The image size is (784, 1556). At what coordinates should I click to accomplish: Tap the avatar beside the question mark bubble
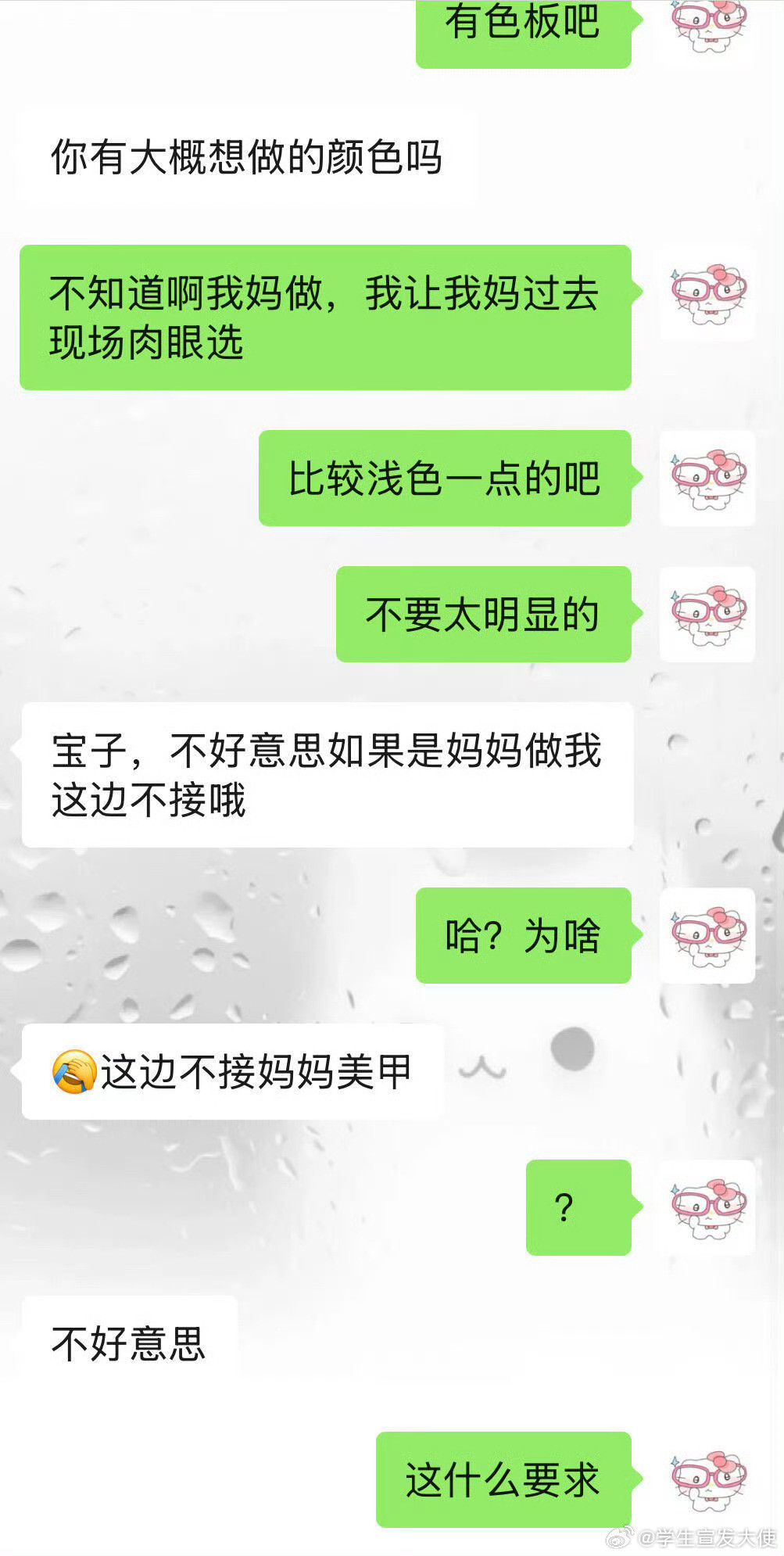tap(706, 1208)
